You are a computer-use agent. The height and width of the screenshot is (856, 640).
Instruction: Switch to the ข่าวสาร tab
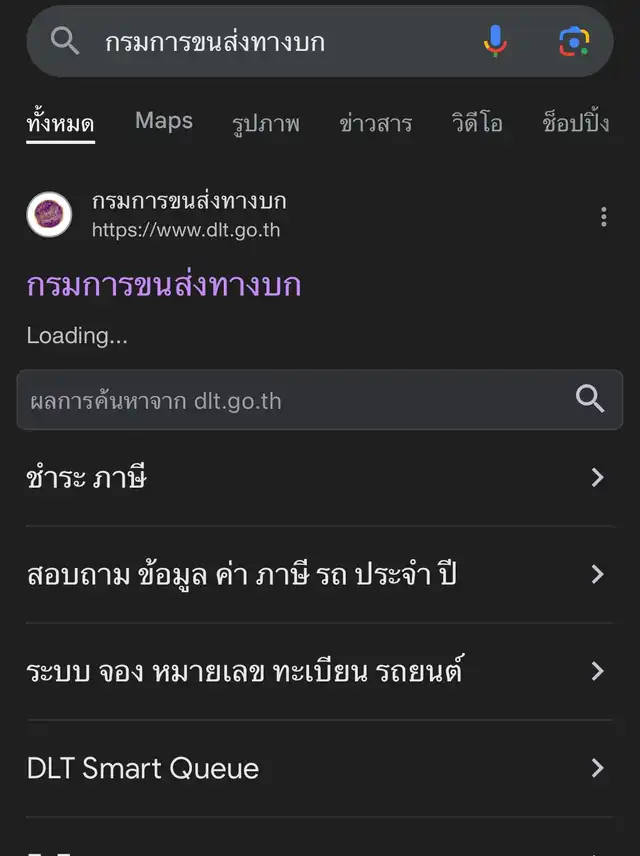pos(376,123)
